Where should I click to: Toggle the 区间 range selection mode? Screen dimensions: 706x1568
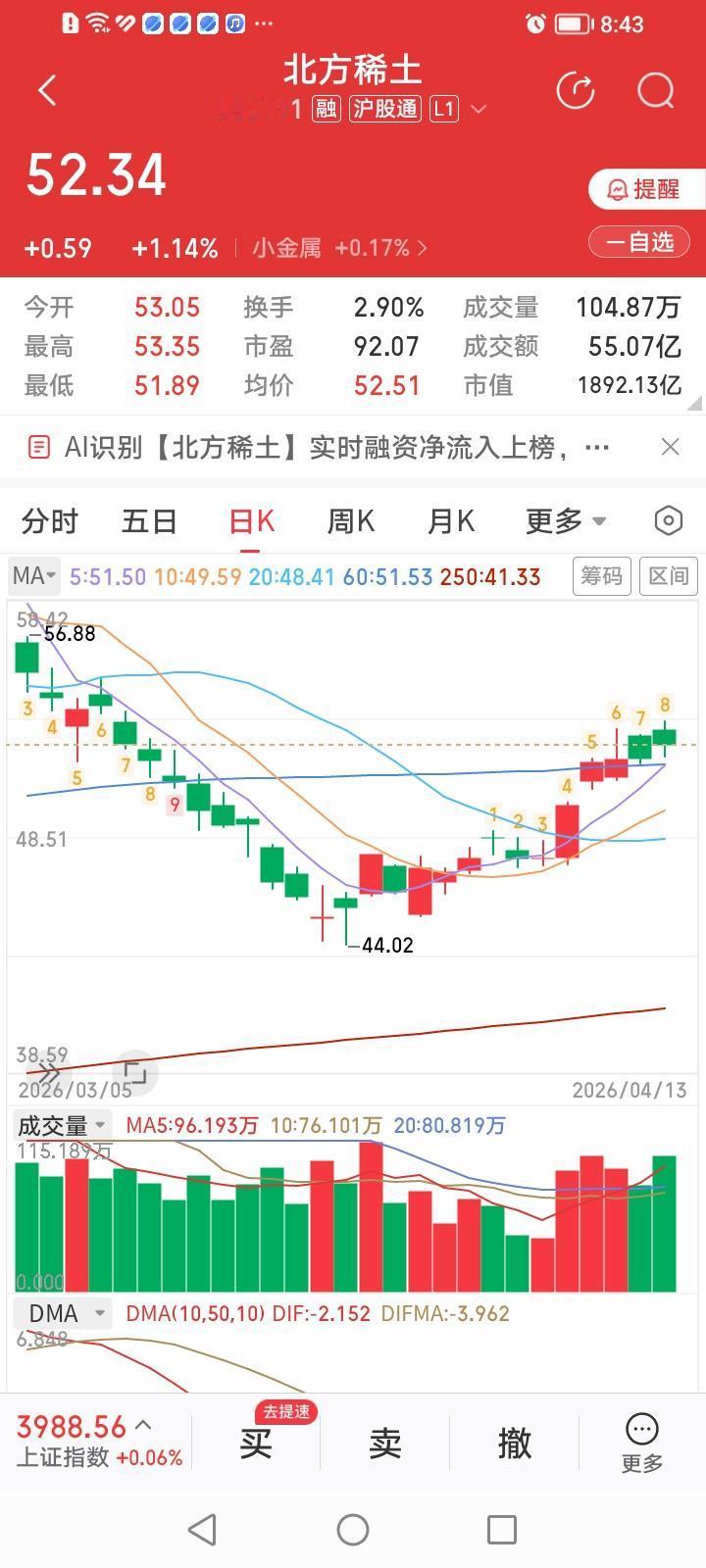(x=668, y=576)
